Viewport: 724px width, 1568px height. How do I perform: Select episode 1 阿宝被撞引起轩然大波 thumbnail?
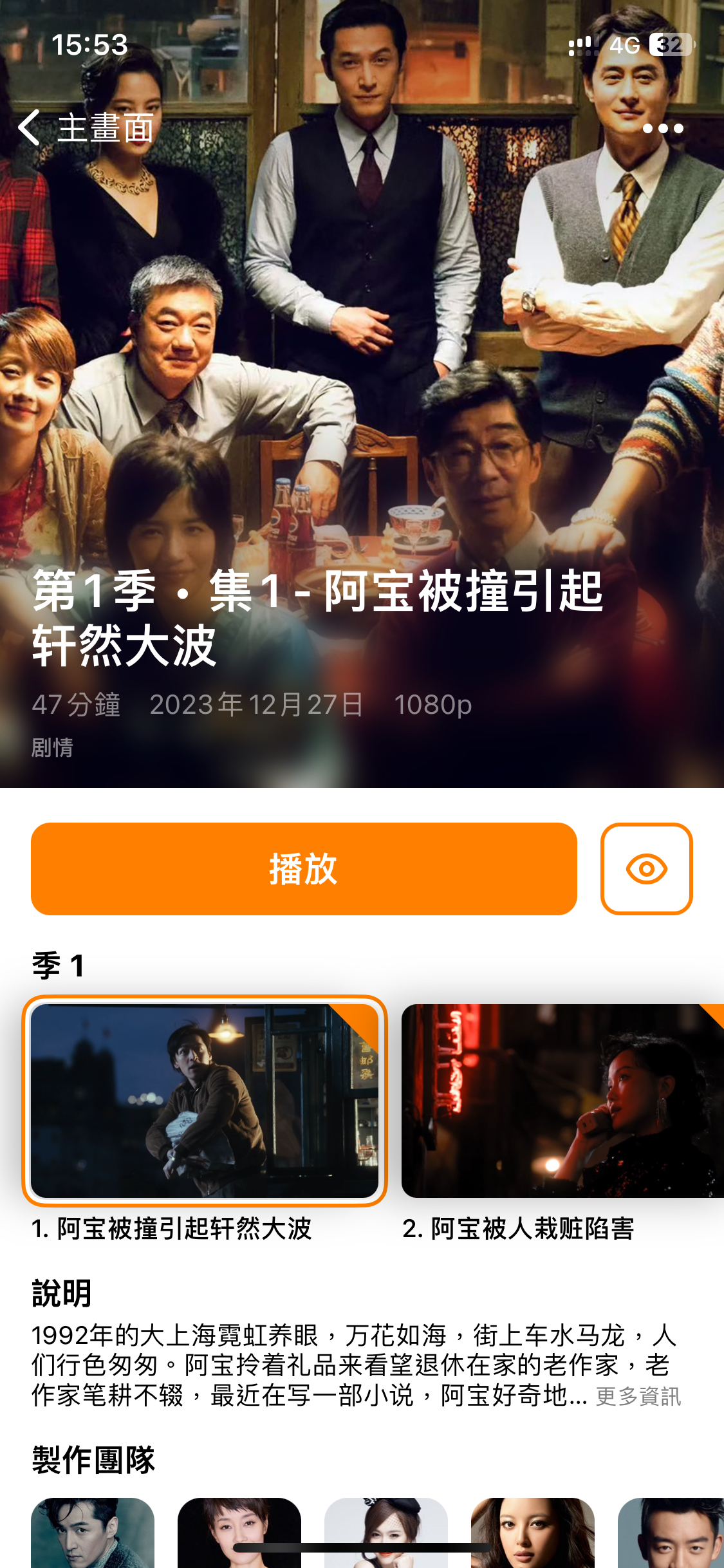(x=205, y=1101)
